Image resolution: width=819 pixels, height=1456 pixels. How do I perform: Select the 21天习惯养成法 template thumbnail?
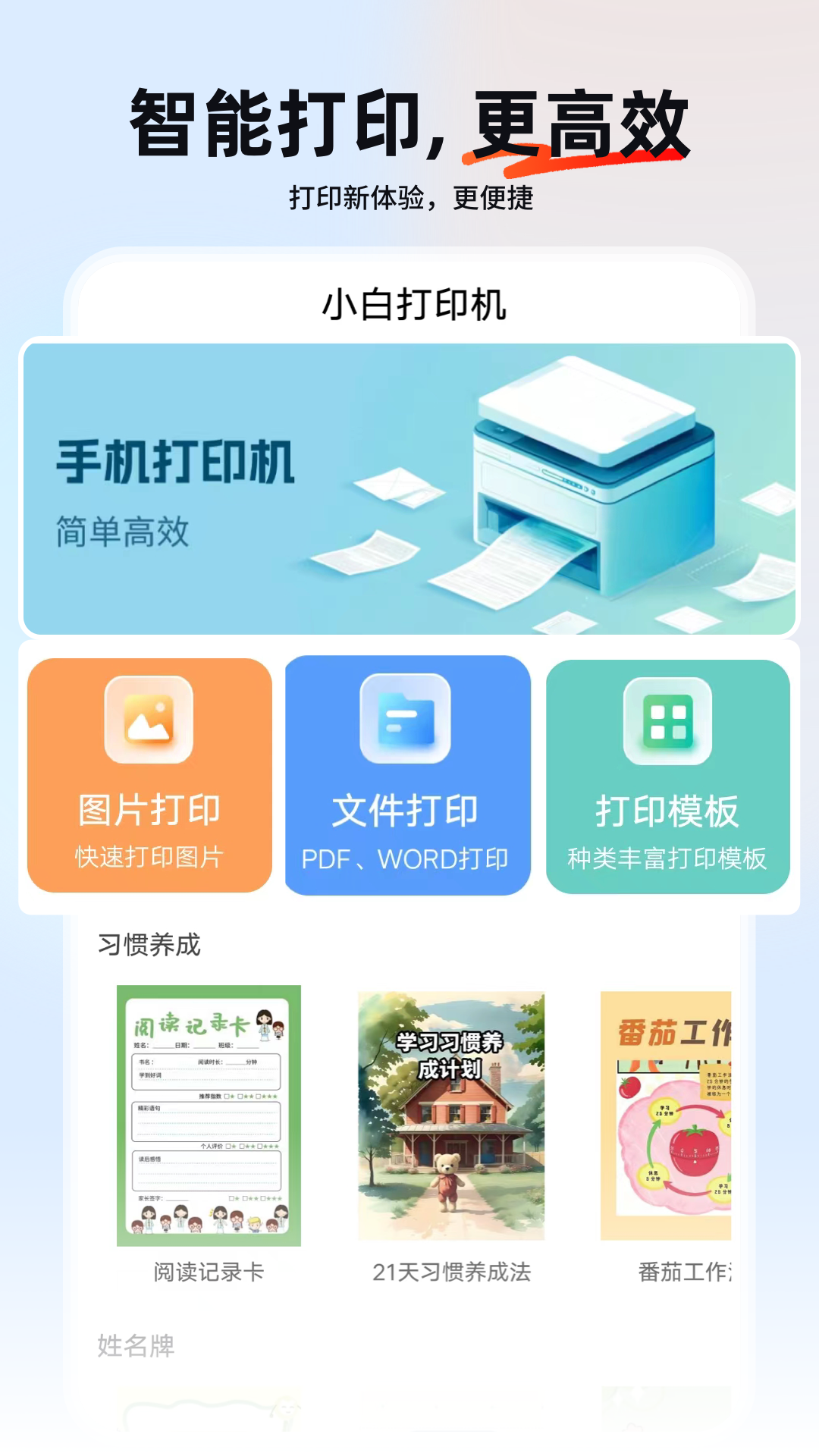tap(450, 1115)
